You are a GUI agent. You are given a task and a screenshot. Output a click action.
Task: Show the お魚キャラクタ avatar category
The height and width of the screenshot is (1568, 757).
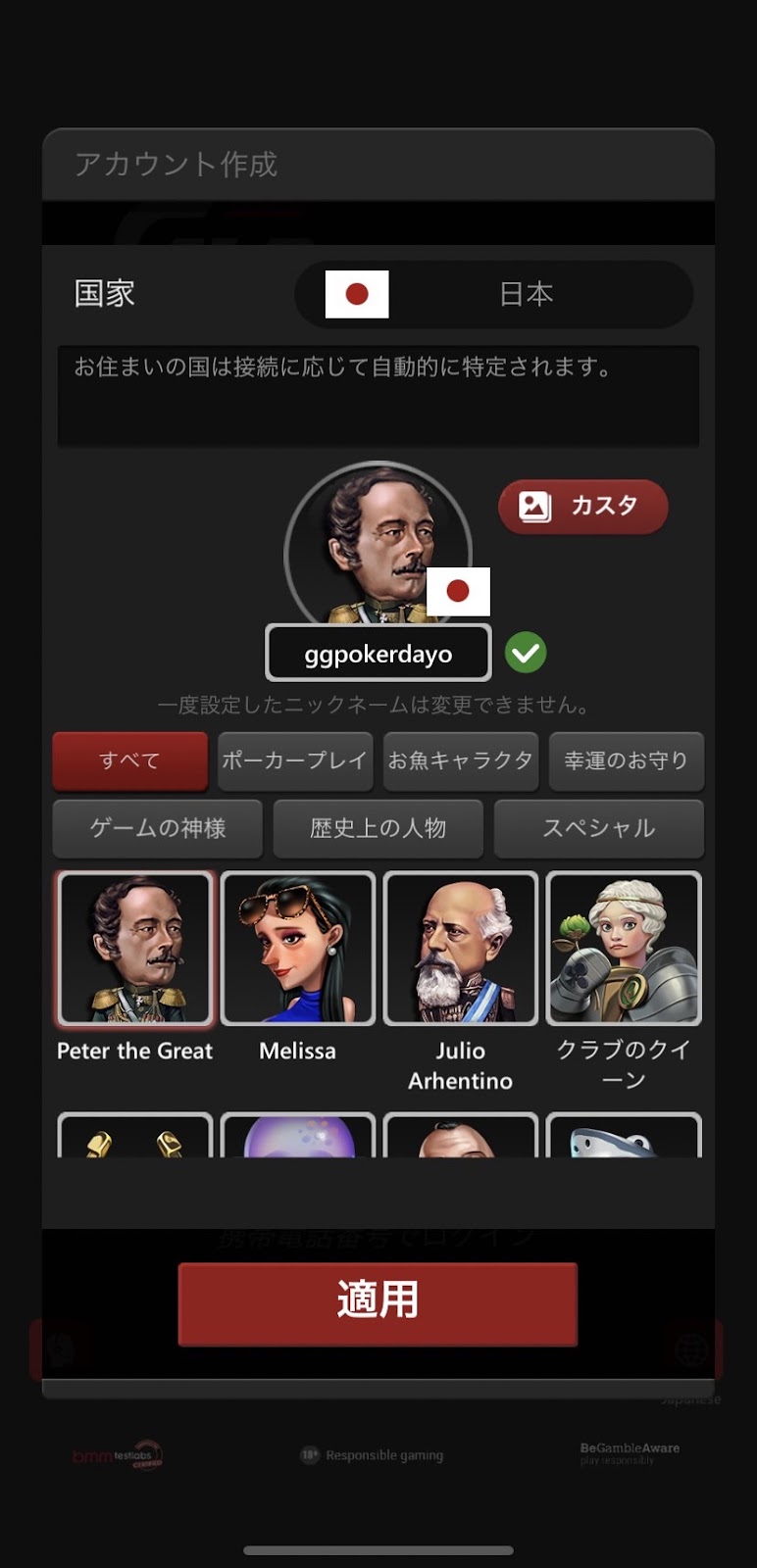click(x=461, y=760)
